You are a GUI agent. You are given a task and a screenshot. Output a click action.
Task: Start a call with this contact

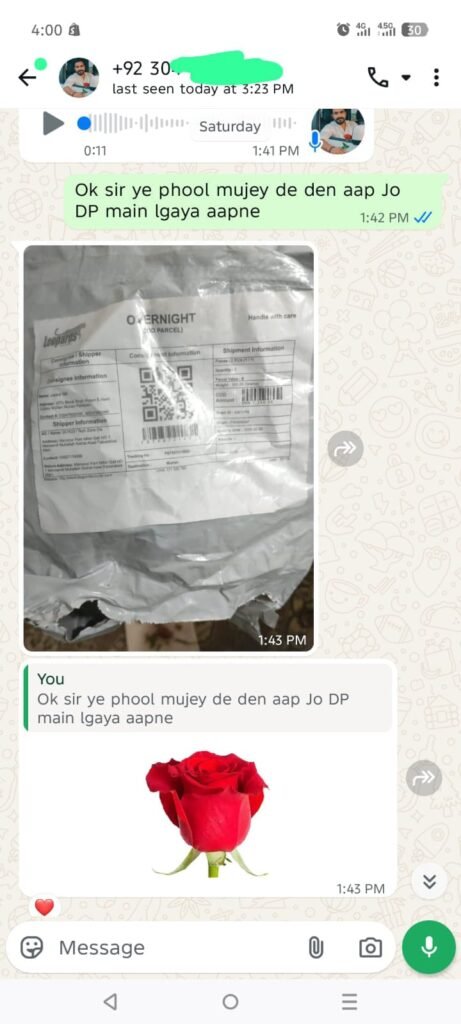[377, 78]
